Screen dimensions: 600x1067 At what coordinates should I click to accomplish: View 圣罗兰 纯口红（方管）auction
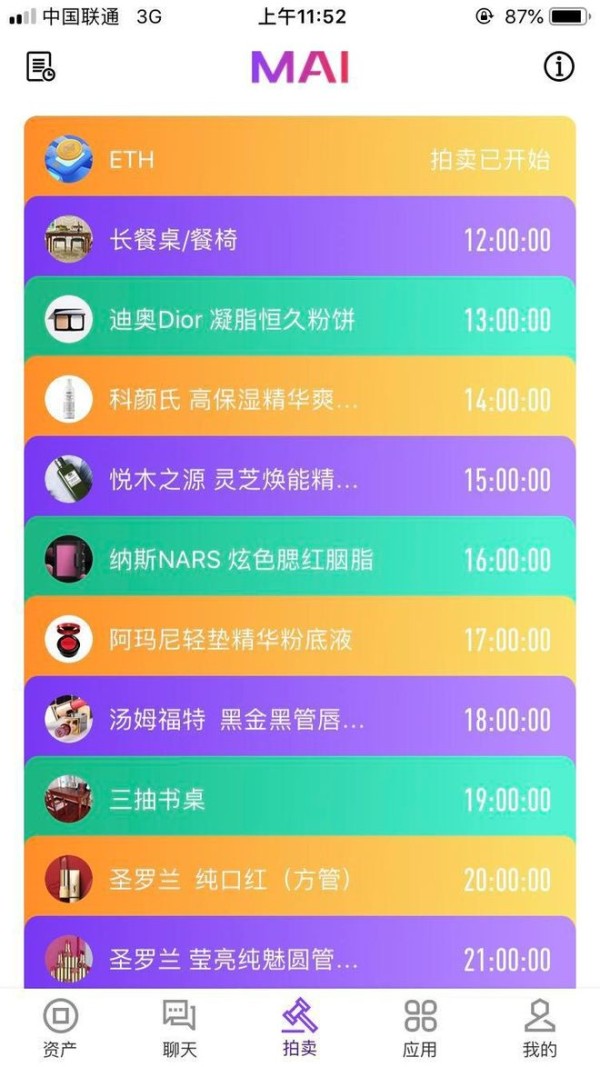300,879
